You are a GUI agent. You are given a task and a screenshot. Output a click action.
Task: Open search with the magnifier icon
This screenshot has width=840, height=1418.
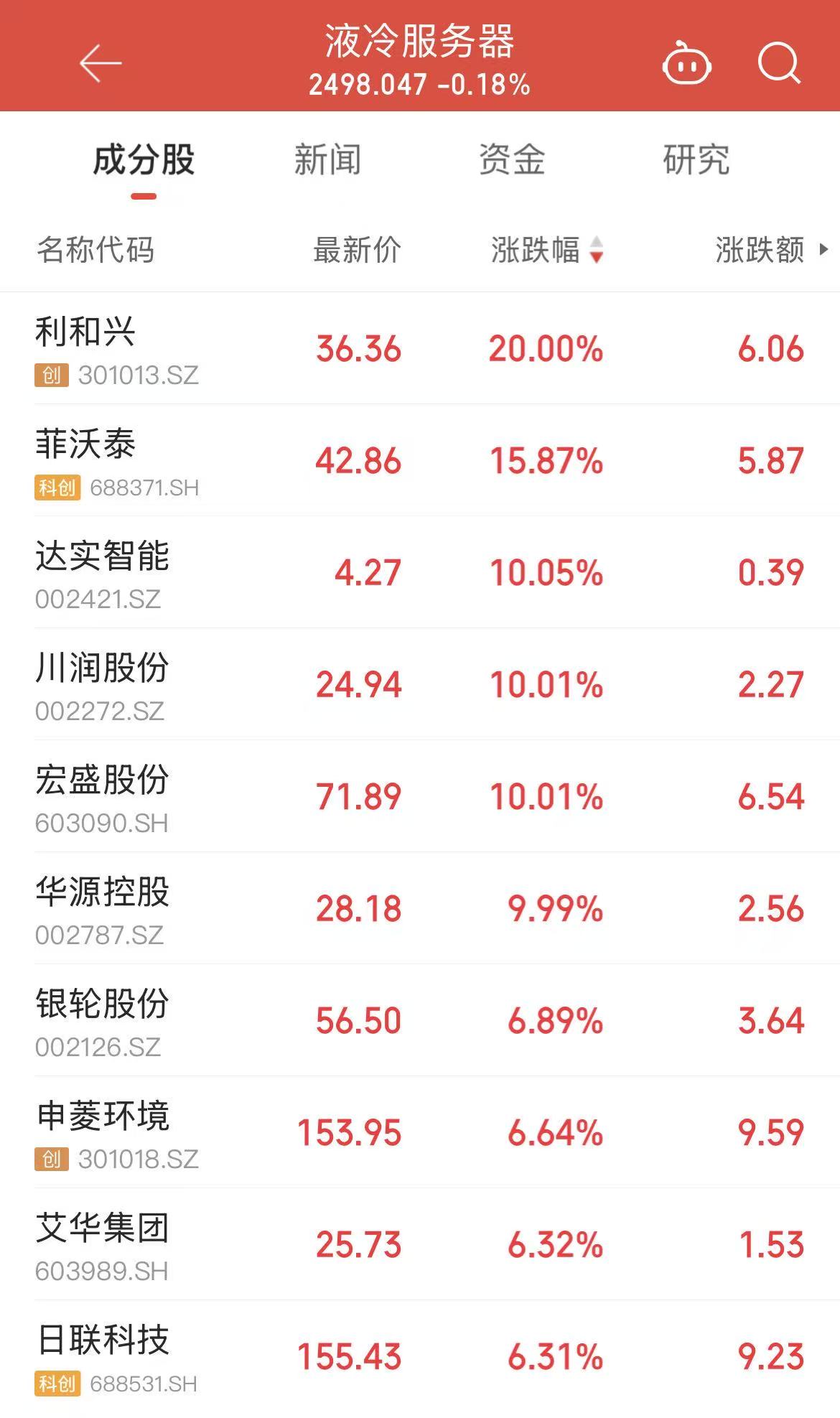pos(780,63)
